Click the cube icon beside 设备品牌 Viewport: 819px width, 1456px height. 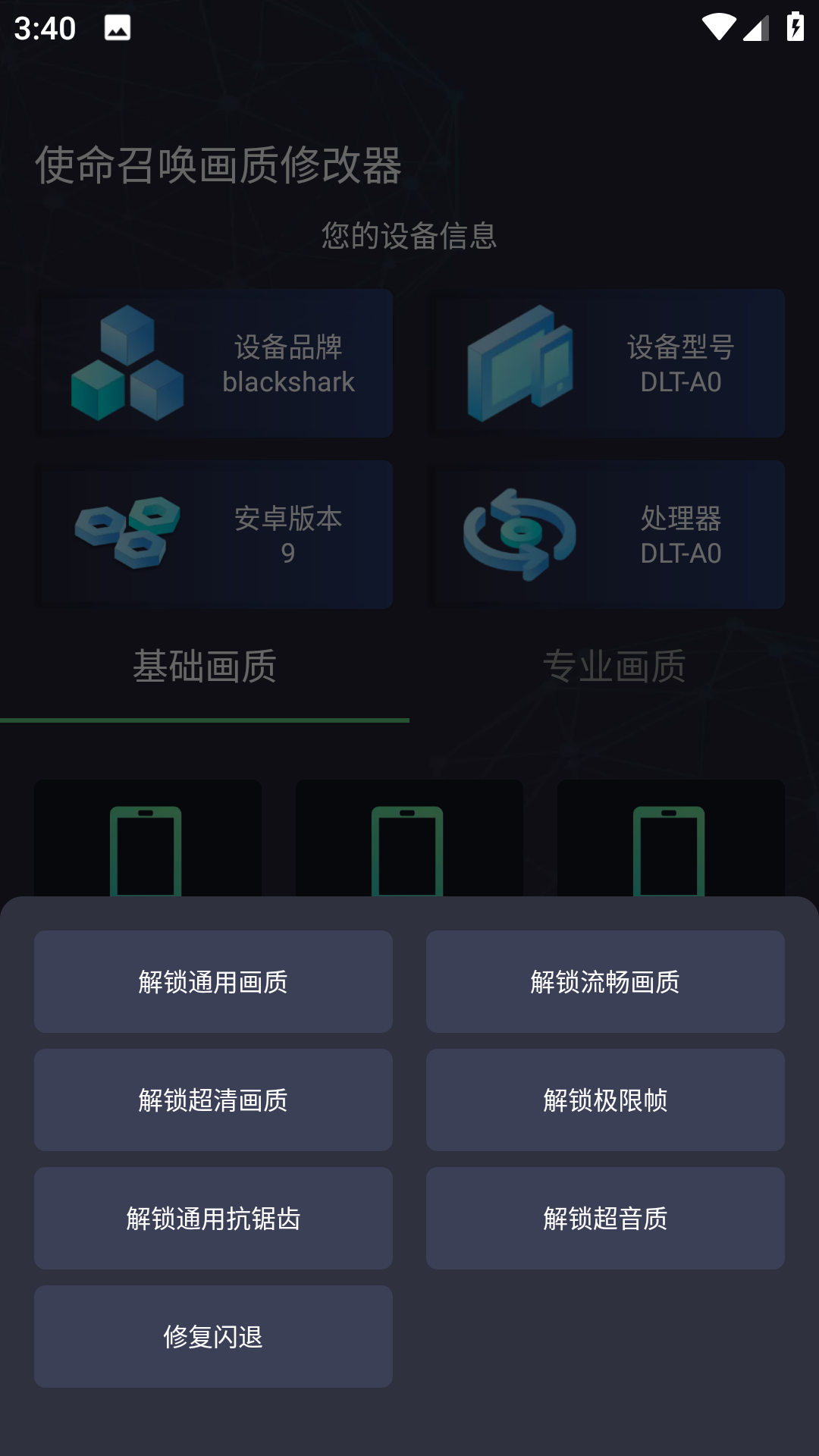pos(127,362)
